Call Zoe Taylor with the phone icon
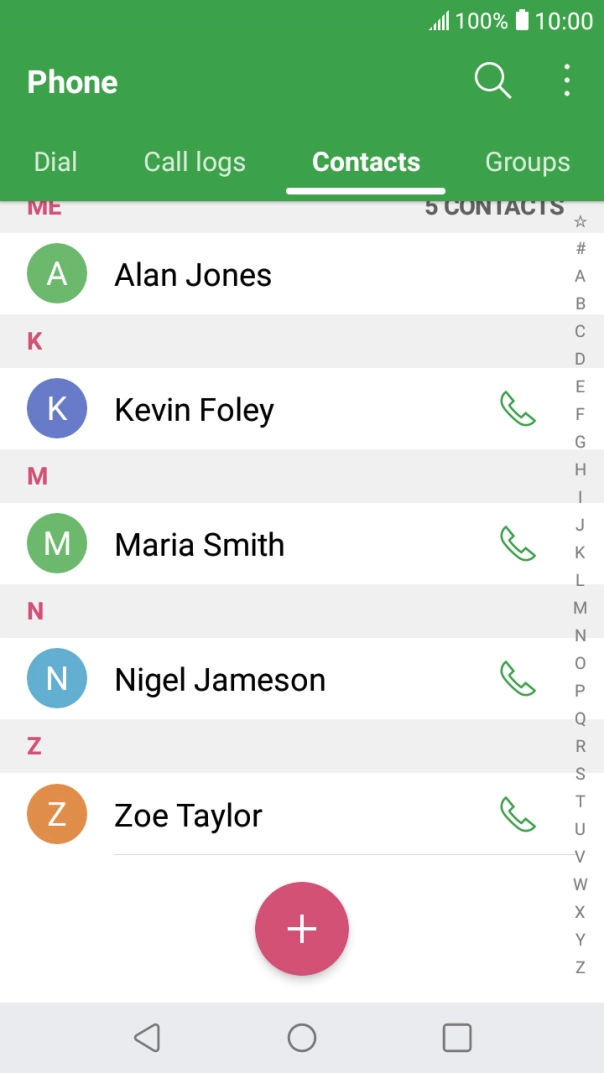Screen dimensions: 604x1073 tap(517, 814)
